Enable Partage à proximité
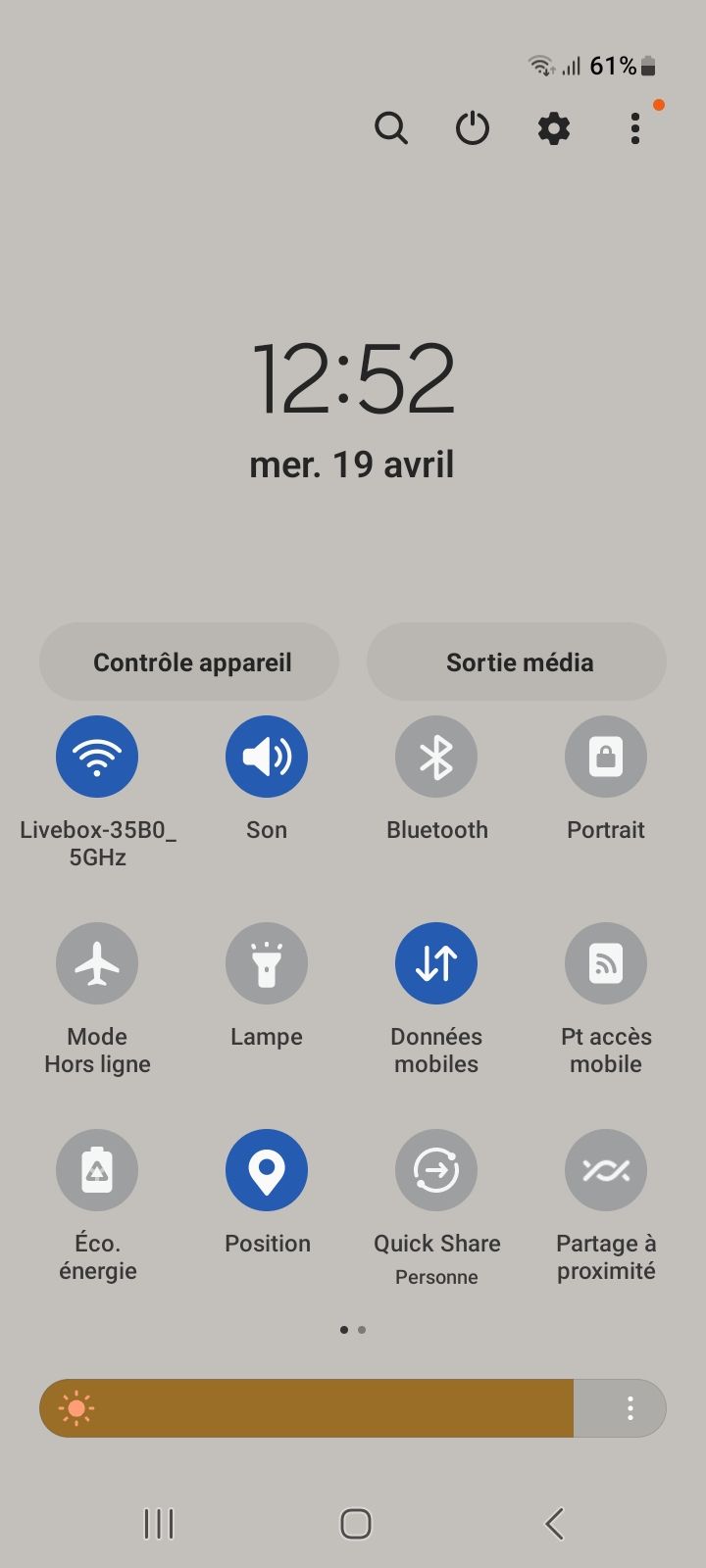Image resolution: width=706 pixels, height=1568 pixels. pyautogui.click(x=606, y=1169)
